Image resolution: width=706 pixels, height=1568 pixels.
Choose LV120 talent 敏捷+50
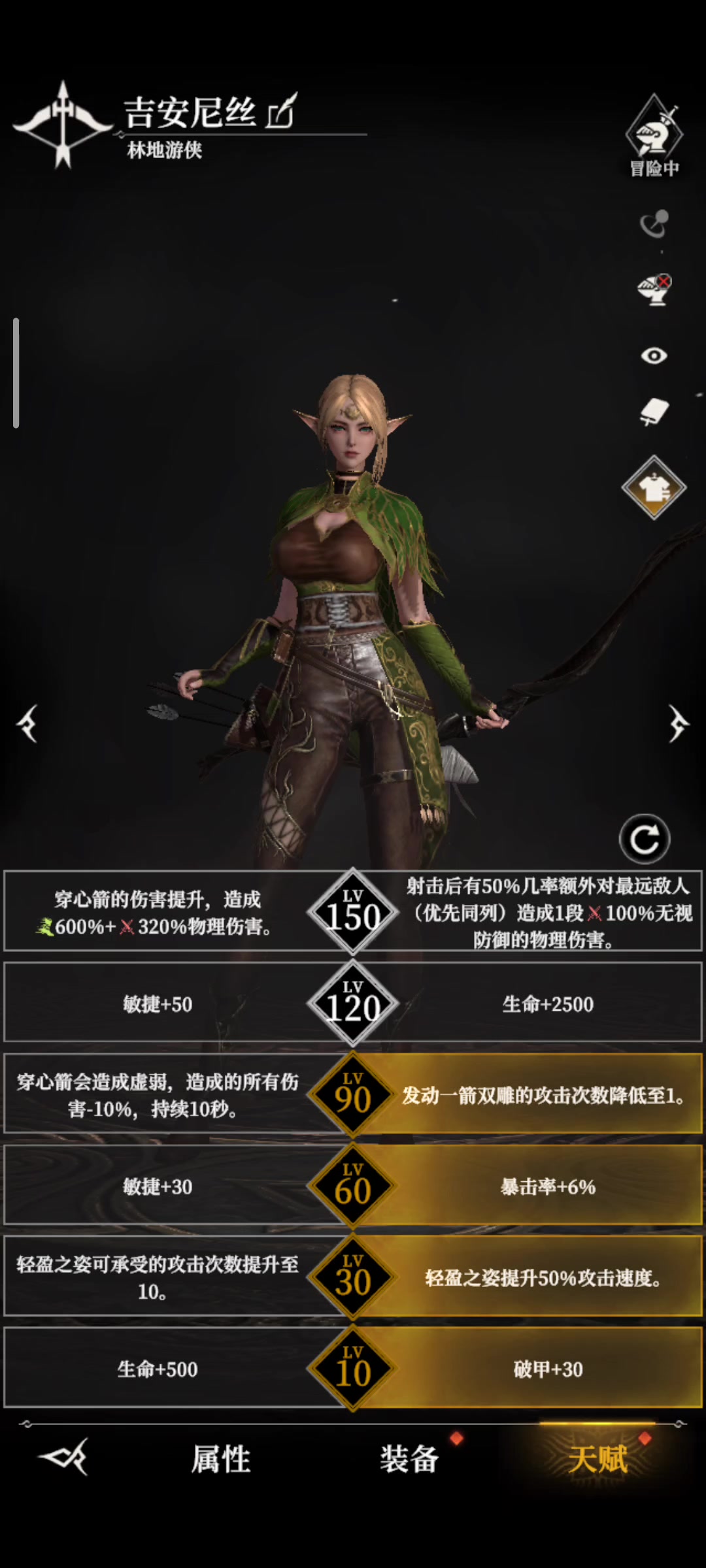(157, 1003)
